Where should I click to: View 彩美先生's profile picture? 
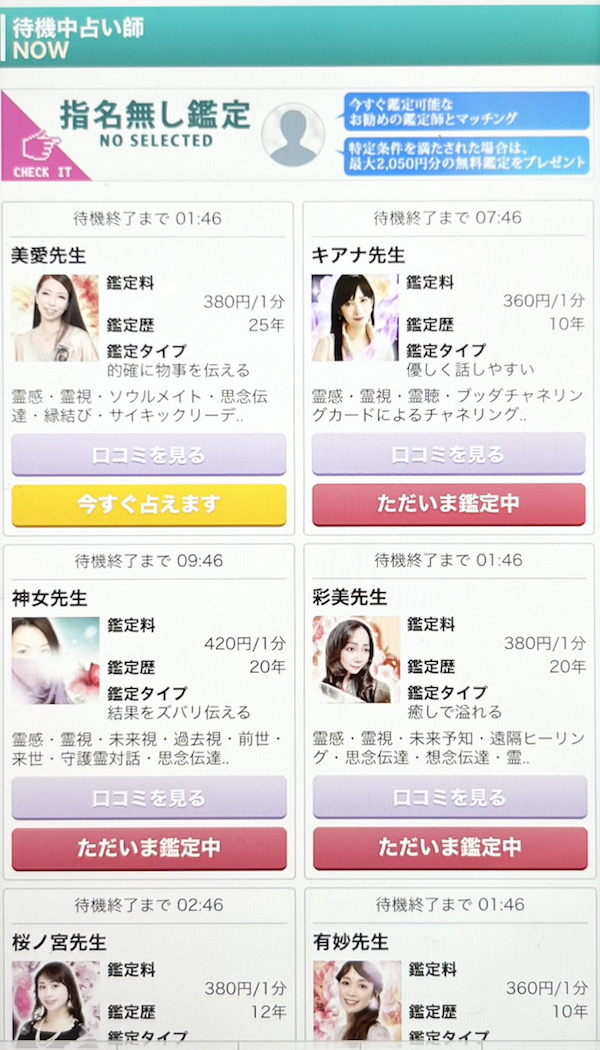click(356, 660)
